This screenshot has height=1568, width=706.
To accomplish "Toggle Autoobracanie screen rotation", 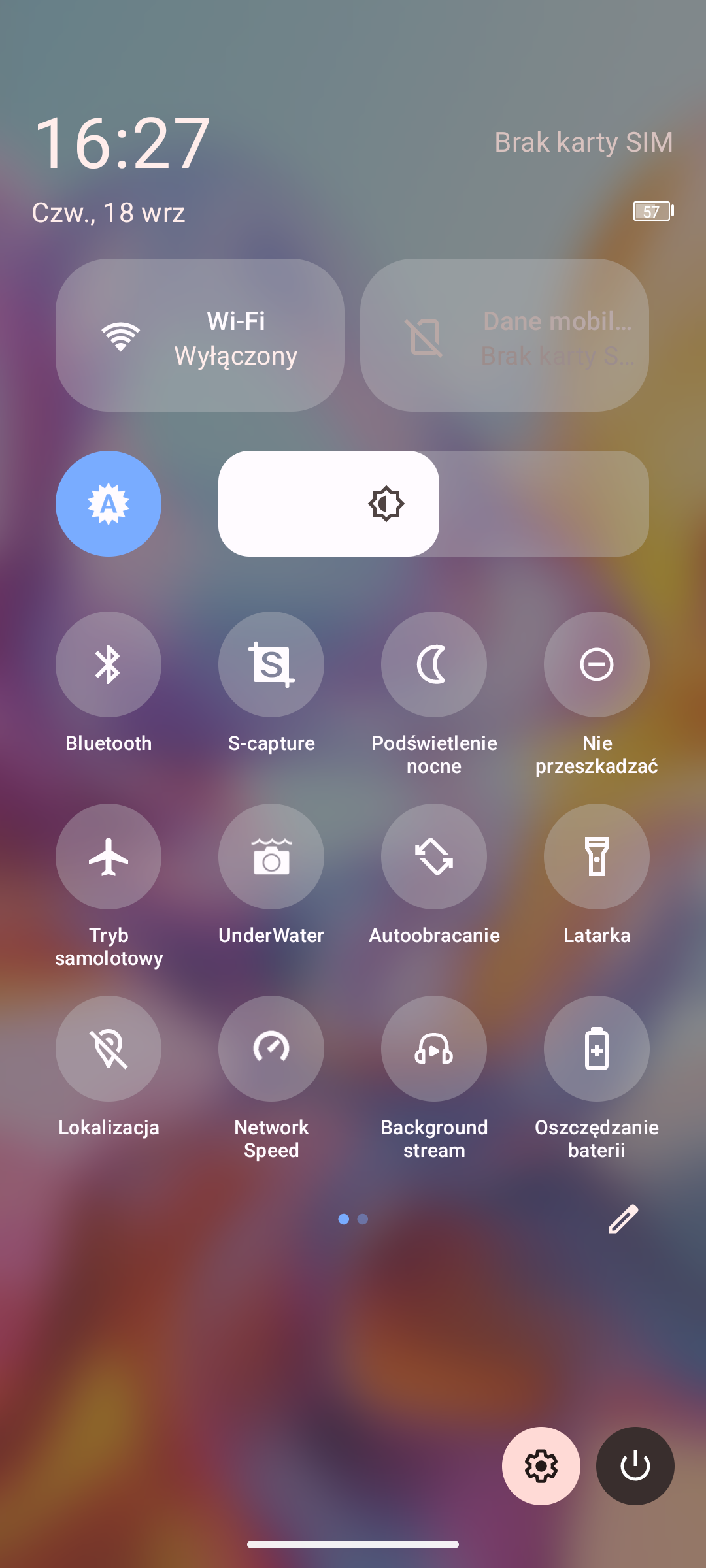I will [x=434, y=857].
